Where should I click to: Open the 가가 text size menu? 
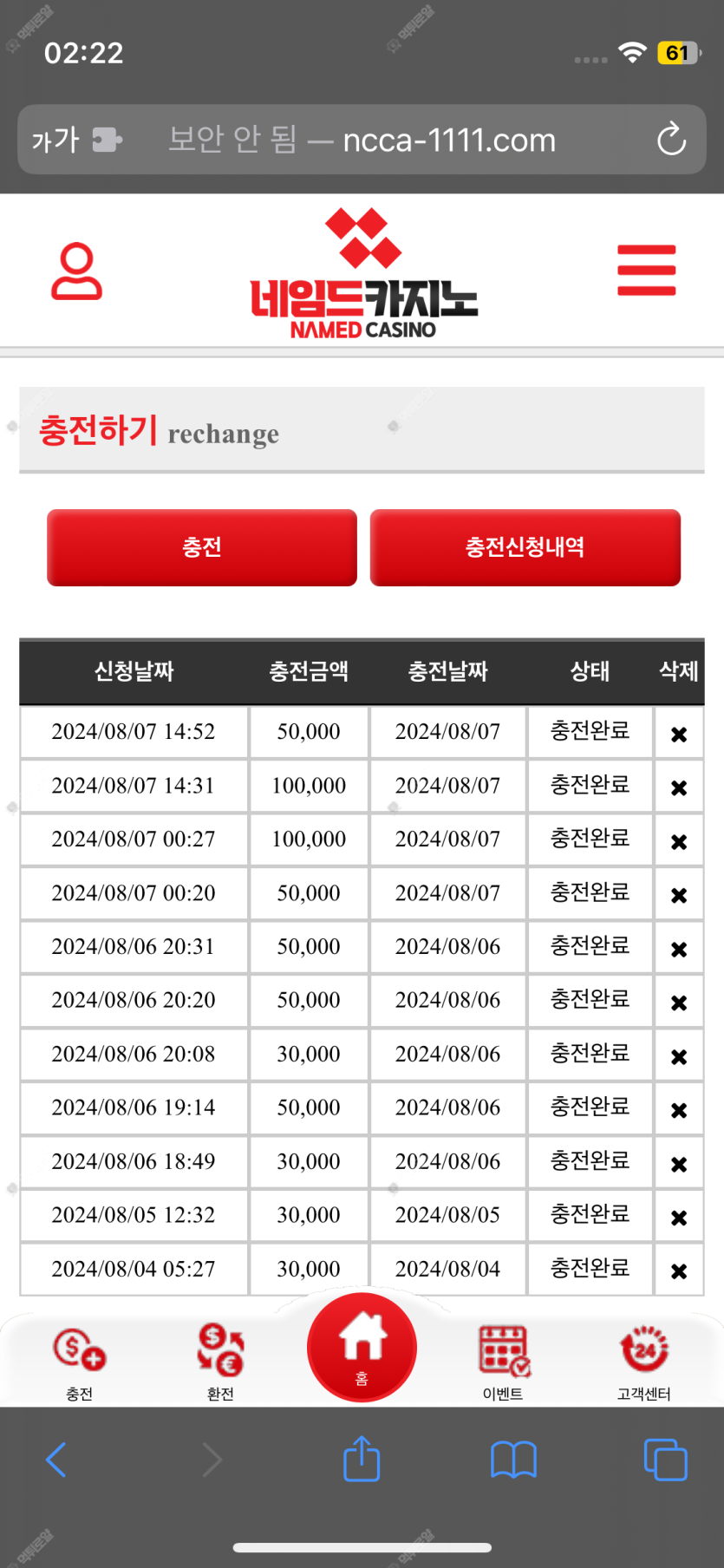pos(55,140)
